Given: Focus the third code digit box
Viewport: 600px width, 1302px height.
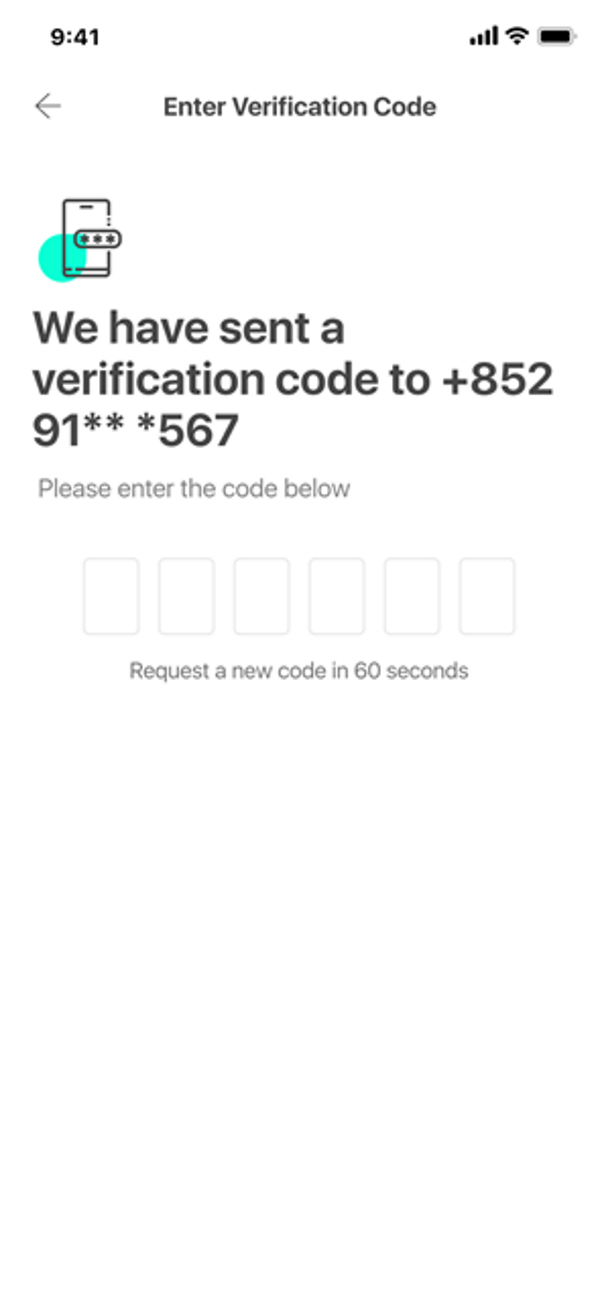Looking at the screenshot, I should coord(261,597).
